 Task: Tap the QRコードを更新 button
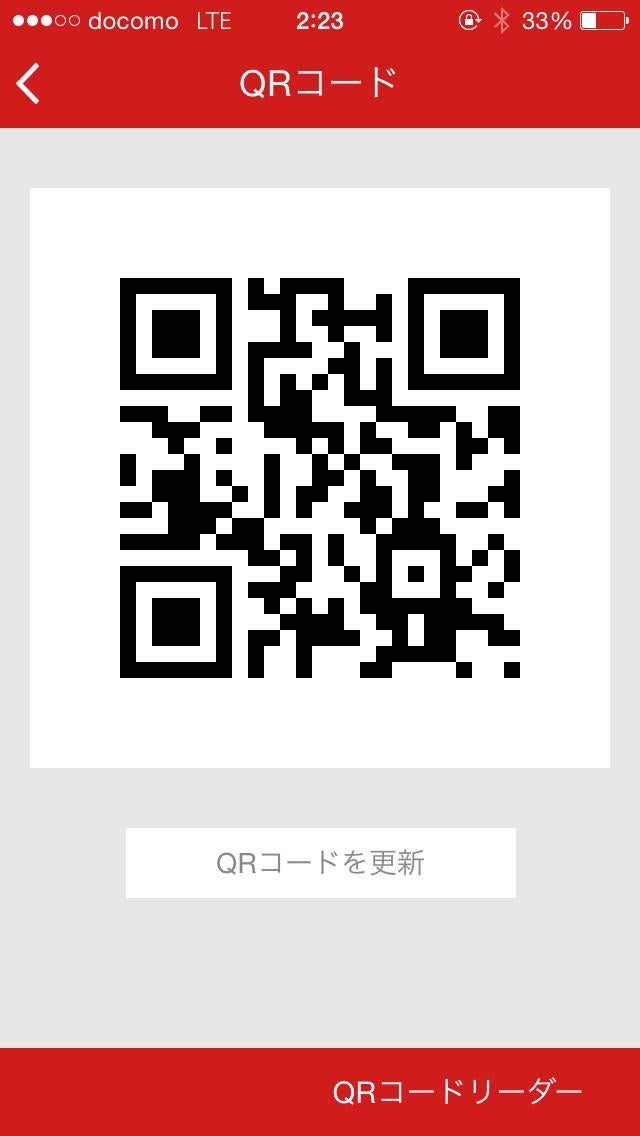tap(321, 862)
